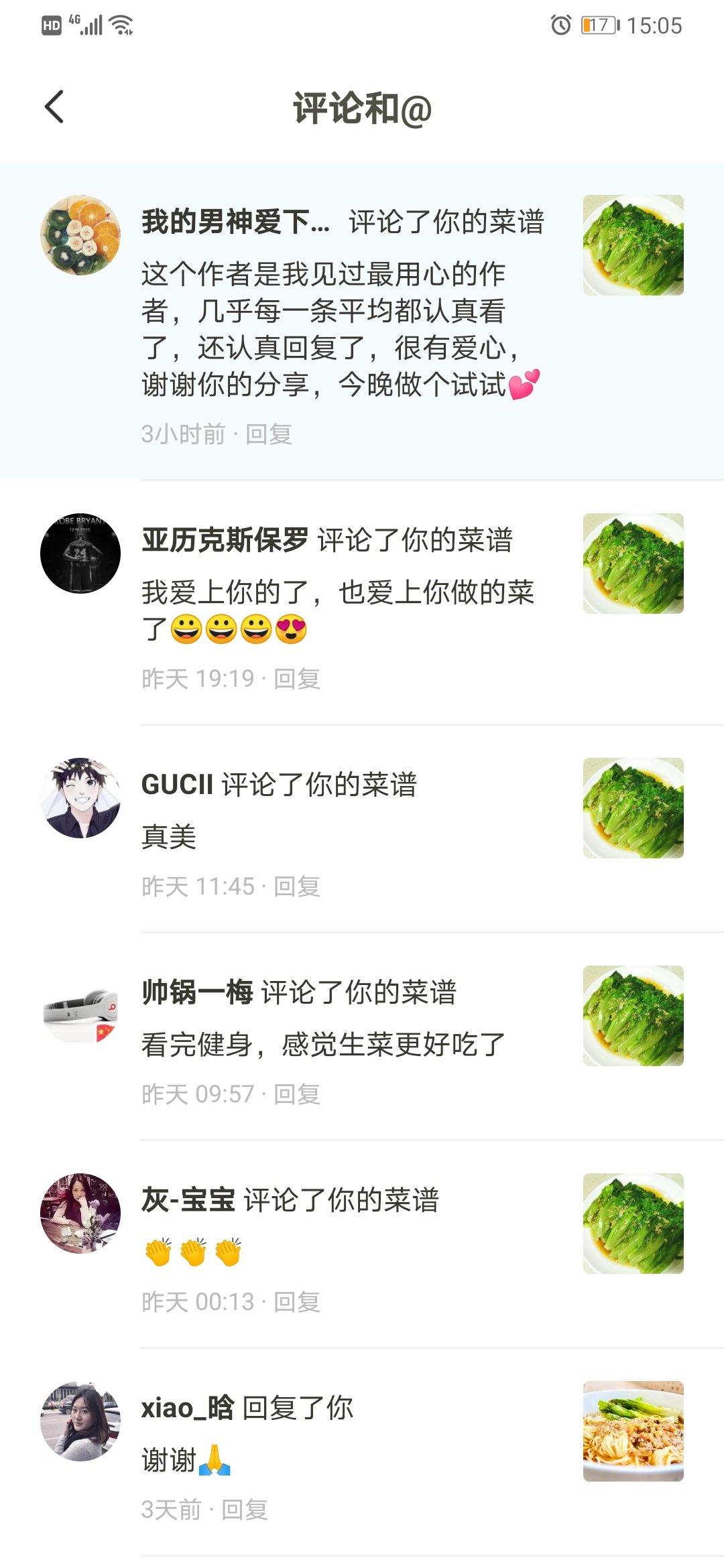Screen dimensions: 724x1568
Task: Reply to 灰-宝宝's clapping comment
Action: pyautogui.click(x=297, y=1302)
